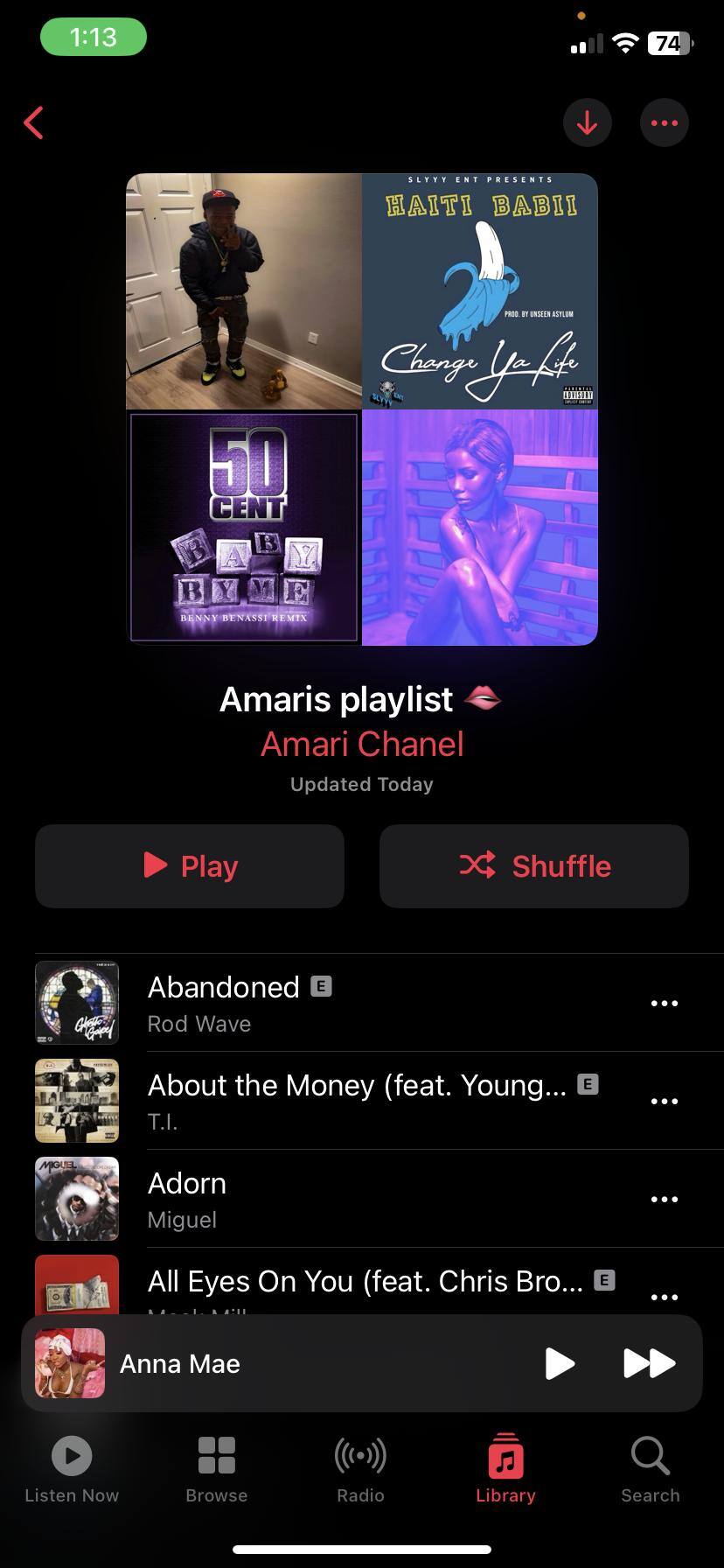Switch to the Browse tab
Viewport: 724px width, 1568px height.
(x=217, y=1470)
